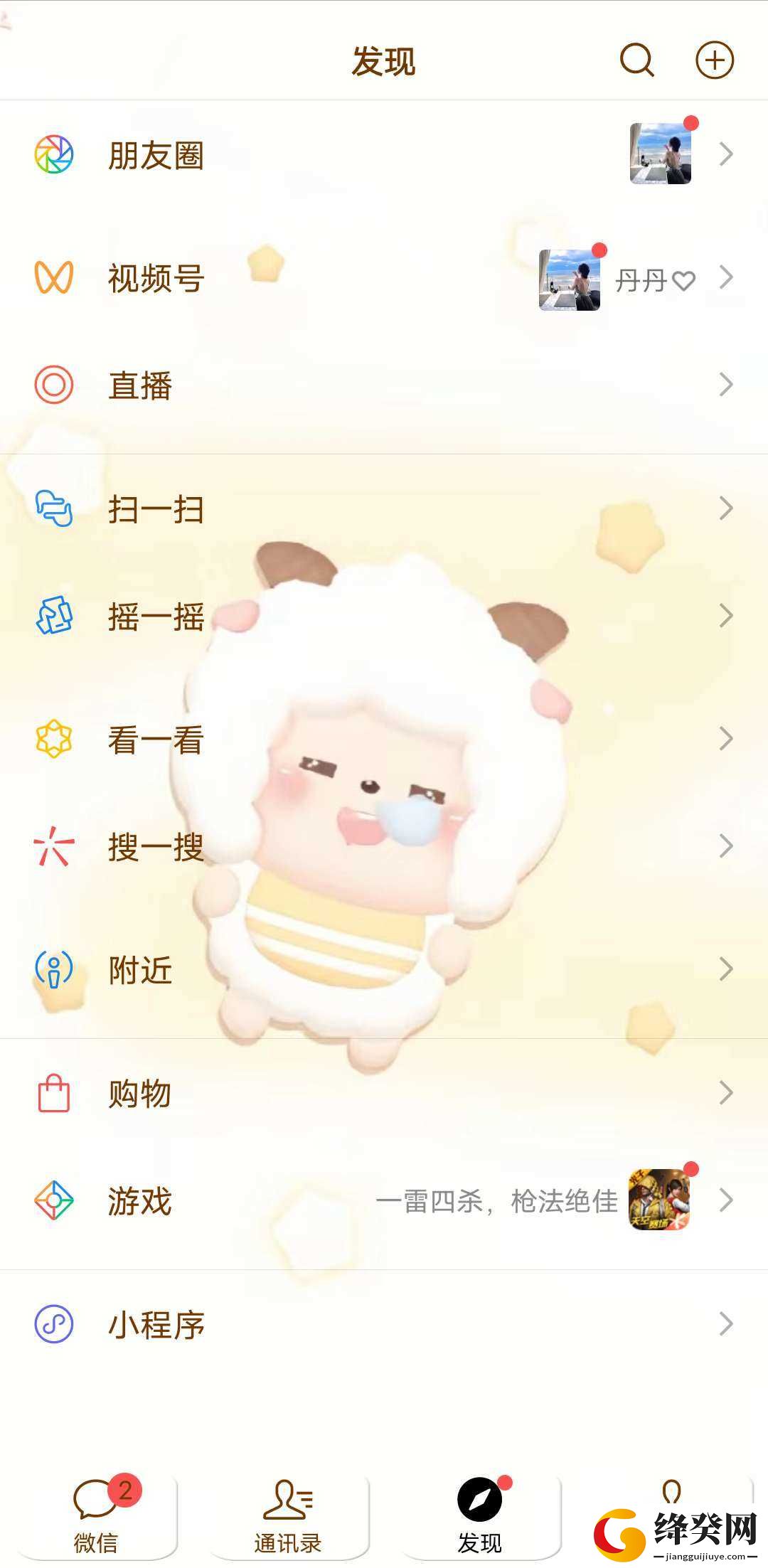Open the search magnifier icon
The height and width of the screenshot is (1568, 768).
pyautogui.click(x=637, y=60)
